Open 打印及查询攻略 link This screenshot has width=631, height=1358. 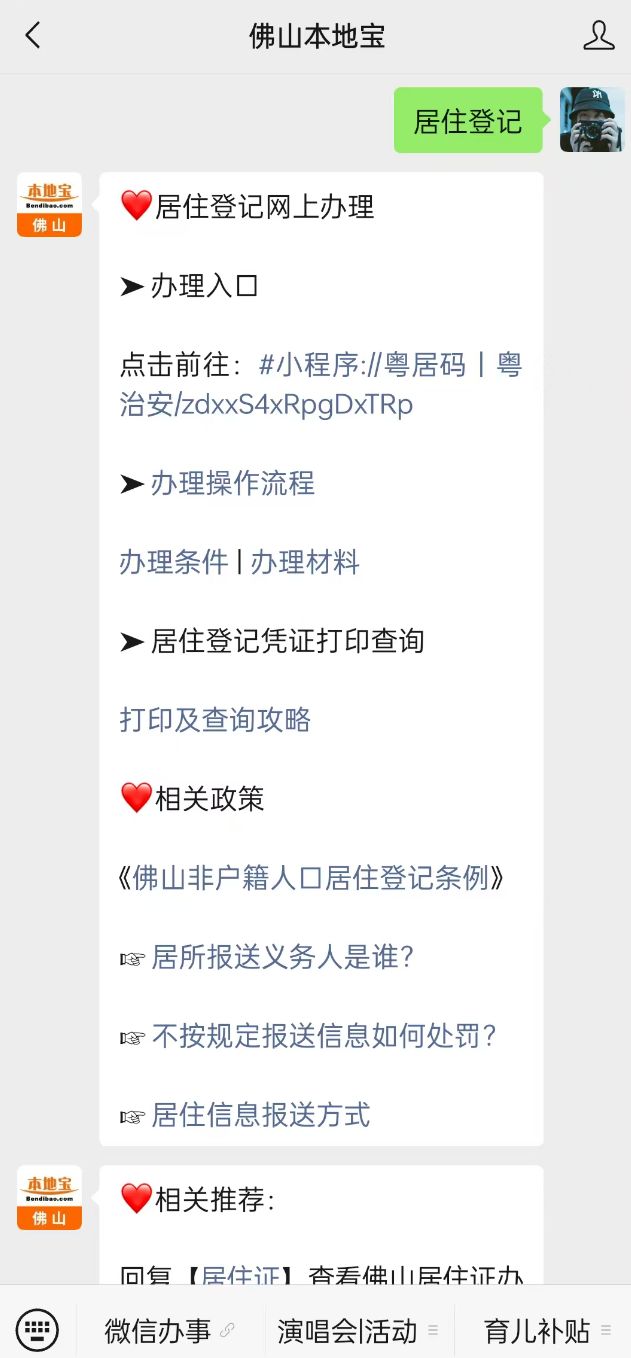(215, 720)
